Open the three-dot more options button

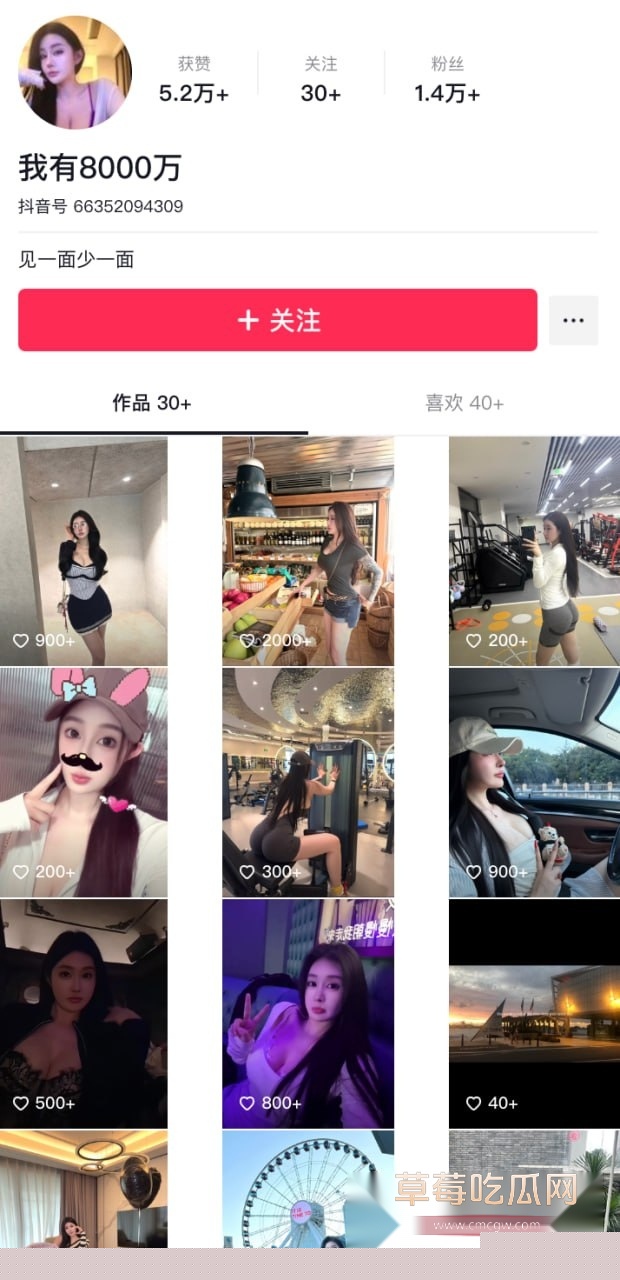573,320
